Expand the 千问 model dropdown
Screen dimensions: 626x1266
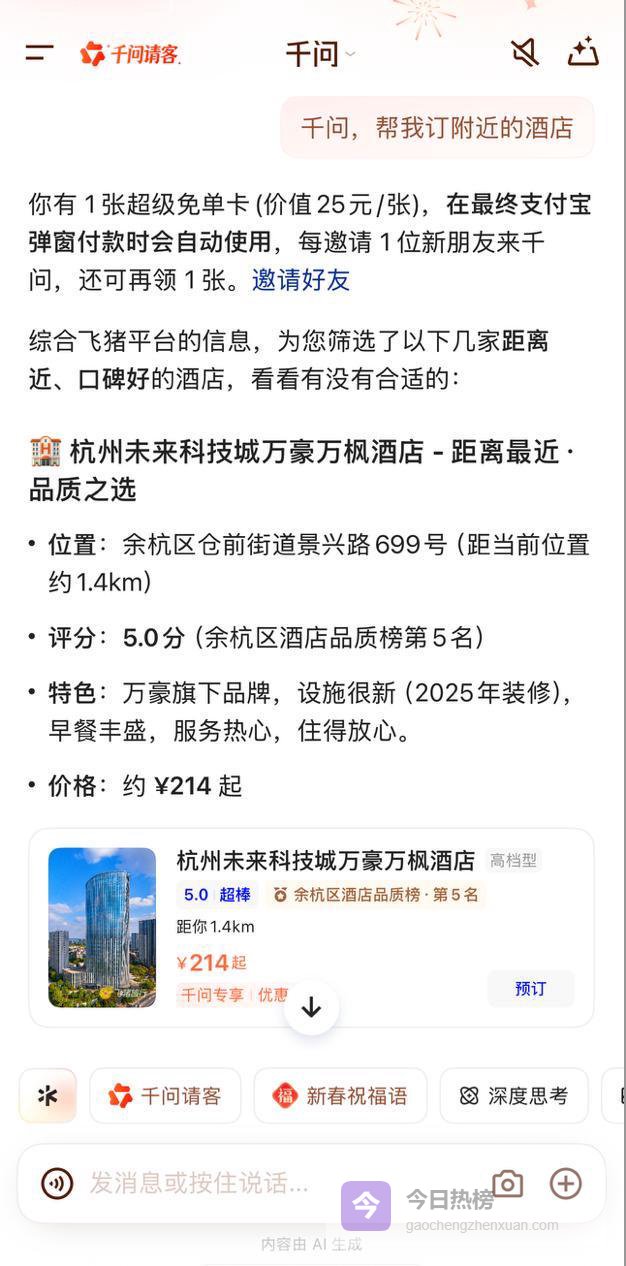pos(320,54)
